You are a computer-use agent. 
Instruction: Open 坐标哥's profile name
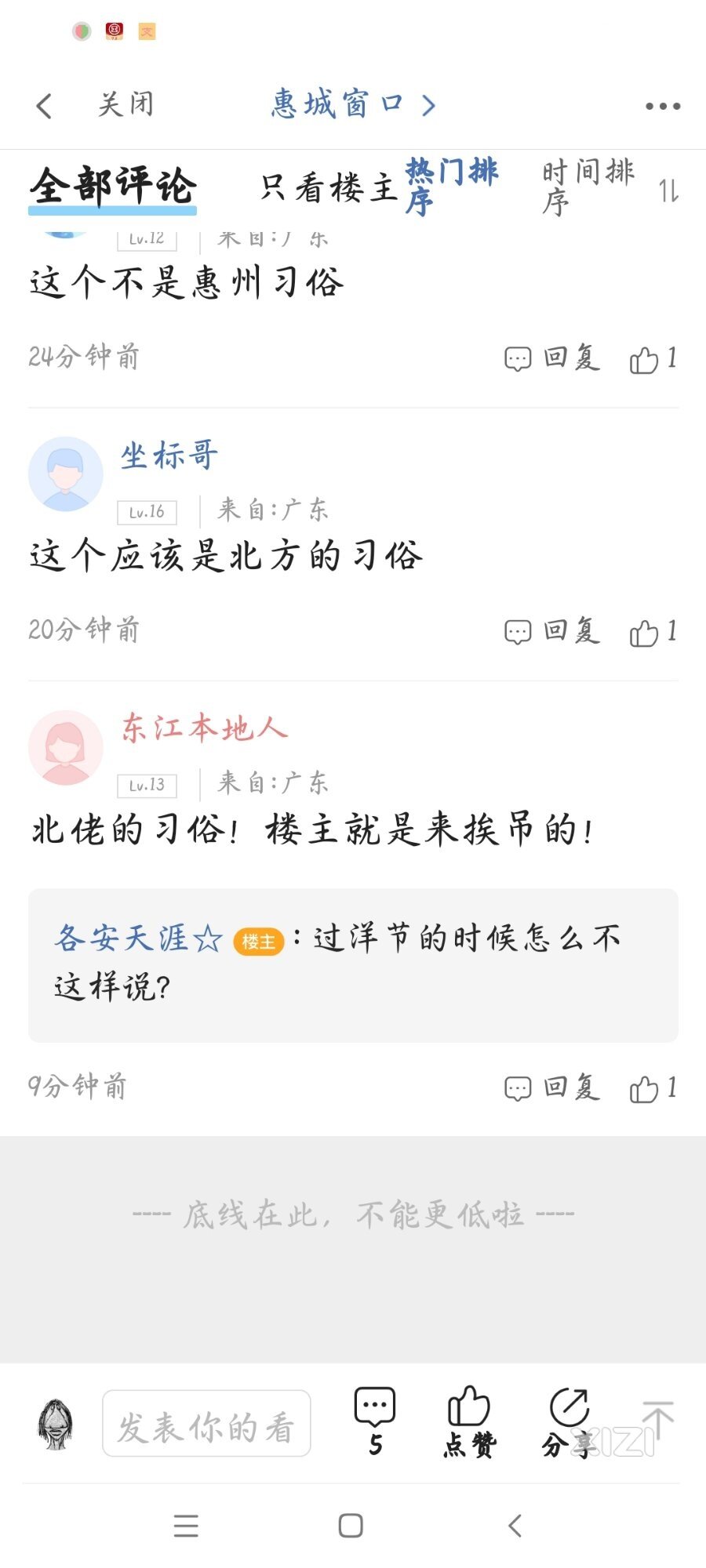(169, 455)
